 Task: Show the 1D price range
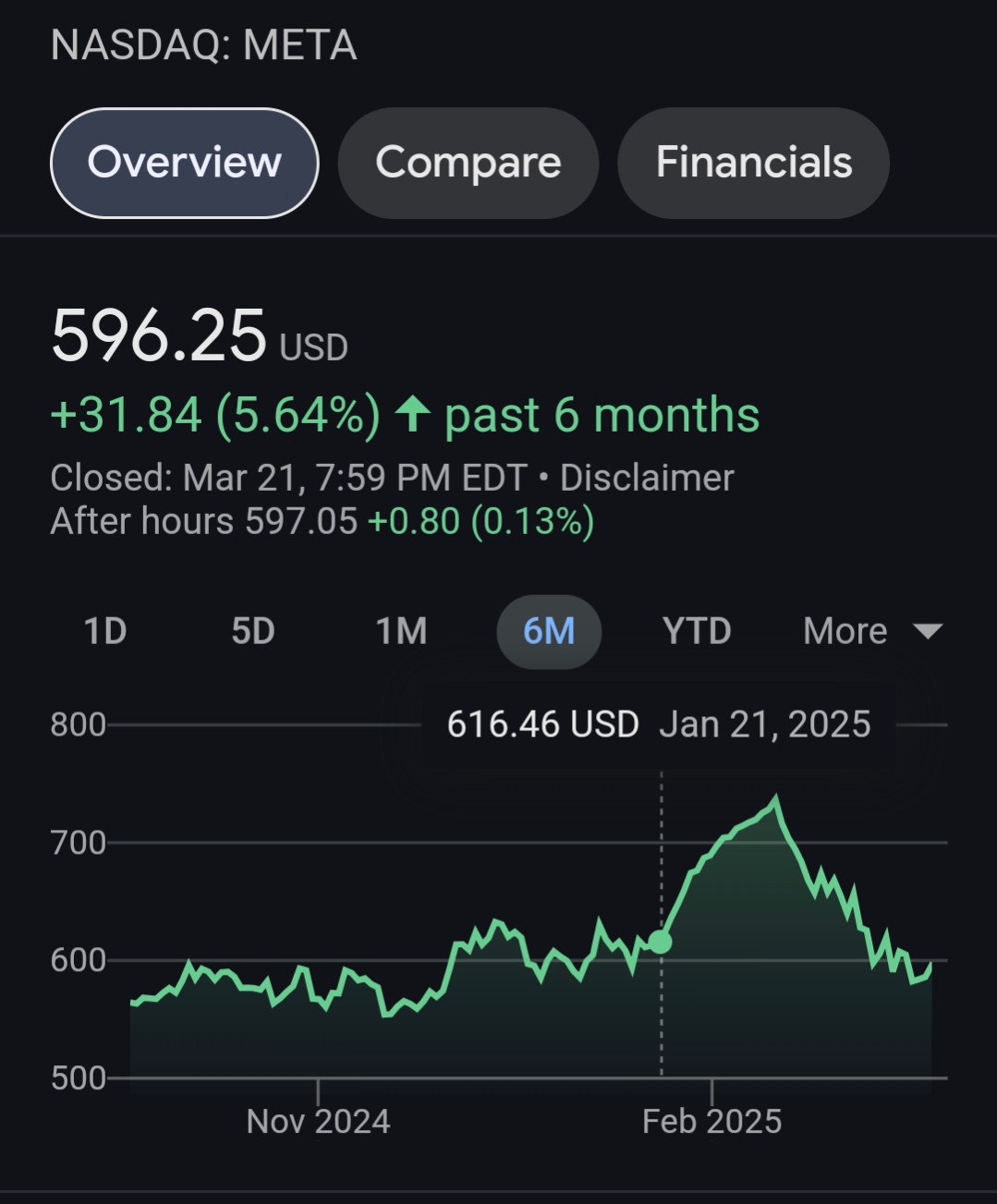pos(105,632)
